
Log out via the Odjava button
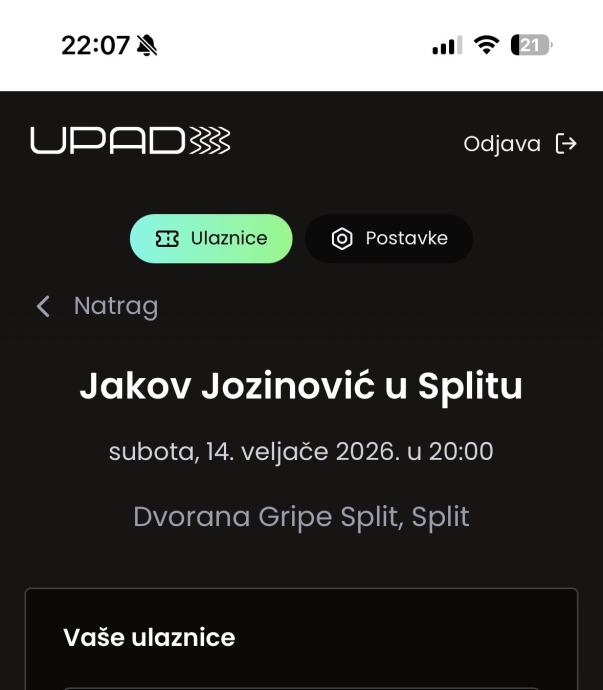520,144
